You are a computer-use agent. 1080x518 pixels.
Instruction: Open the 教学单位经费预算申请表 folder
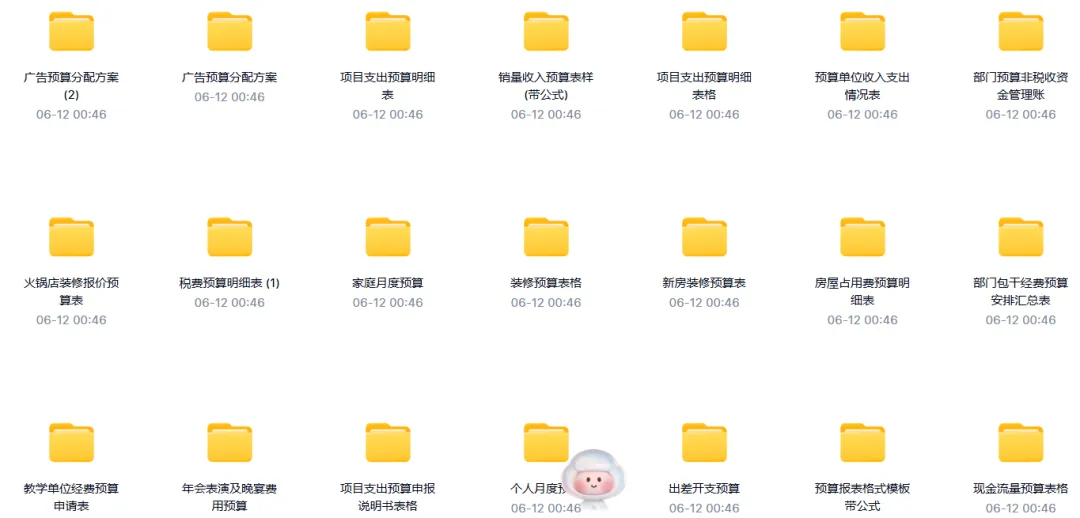(71, 443)
